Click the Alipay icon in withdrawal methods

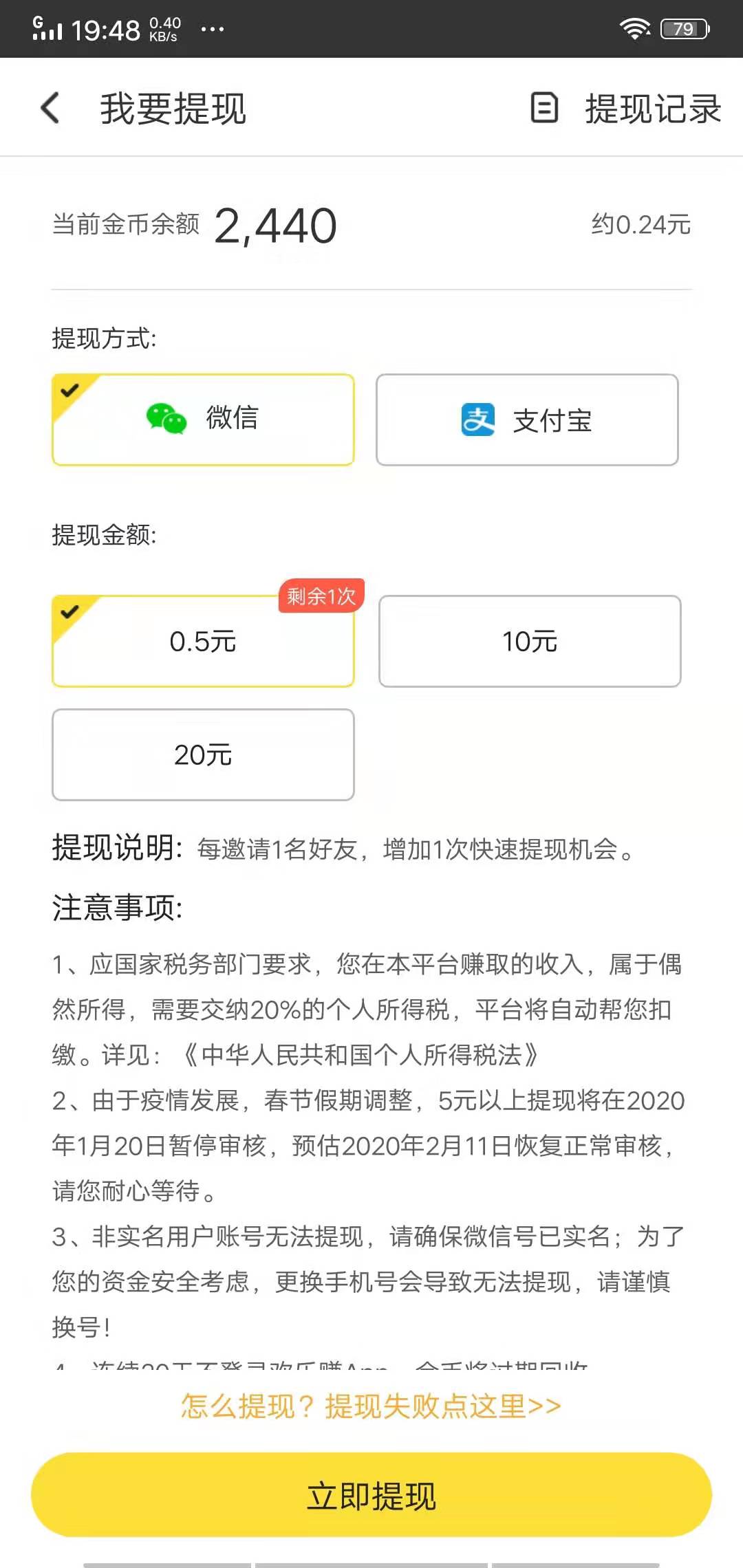pos(479,421)
